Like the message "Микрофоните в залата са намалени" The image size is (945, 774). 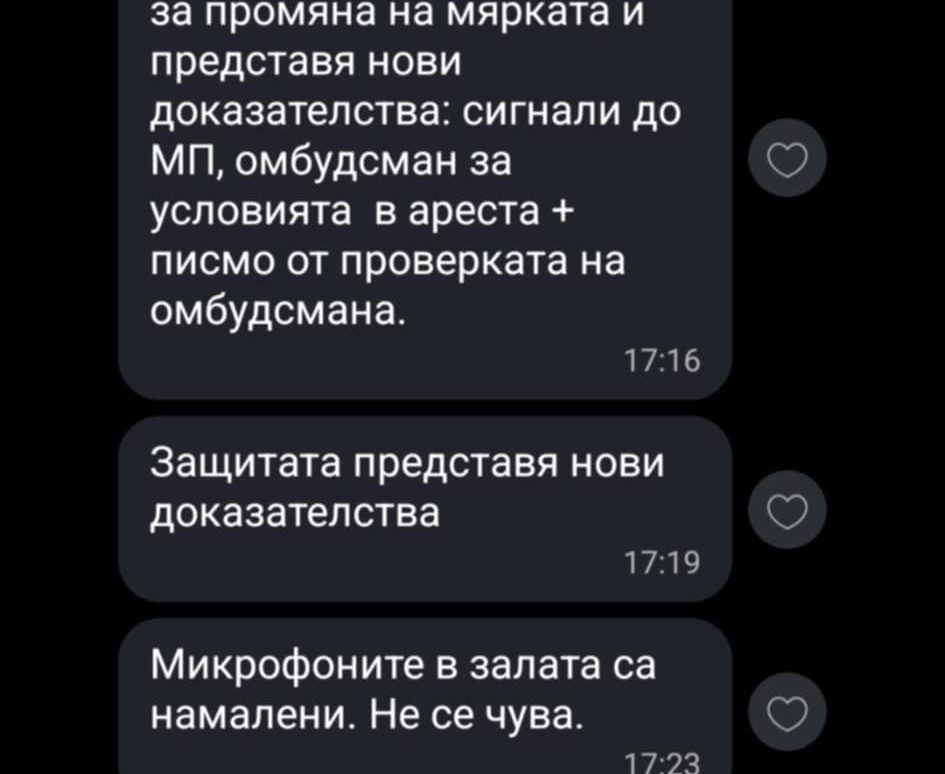[788, 711]
